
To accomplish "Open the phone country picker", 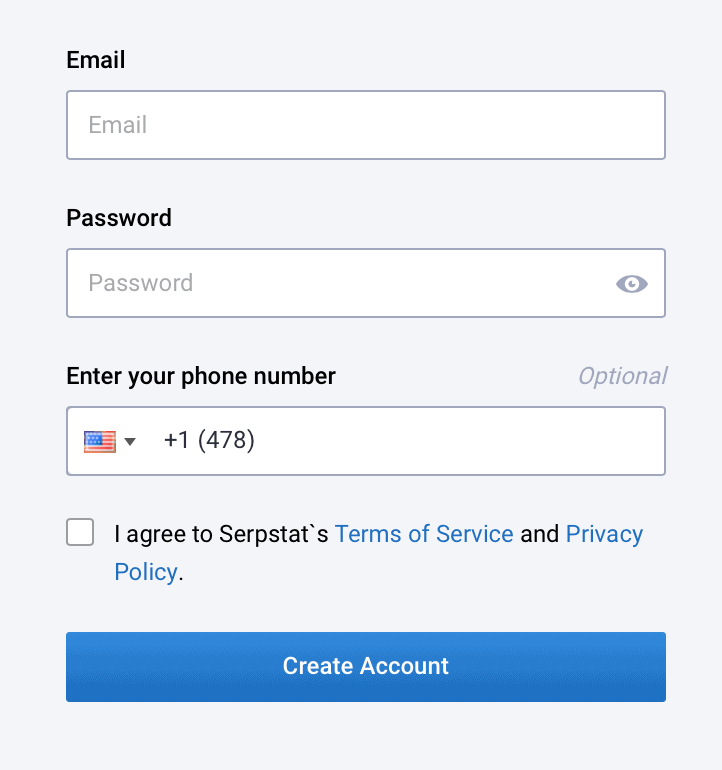I will click(x=110, y=441).
